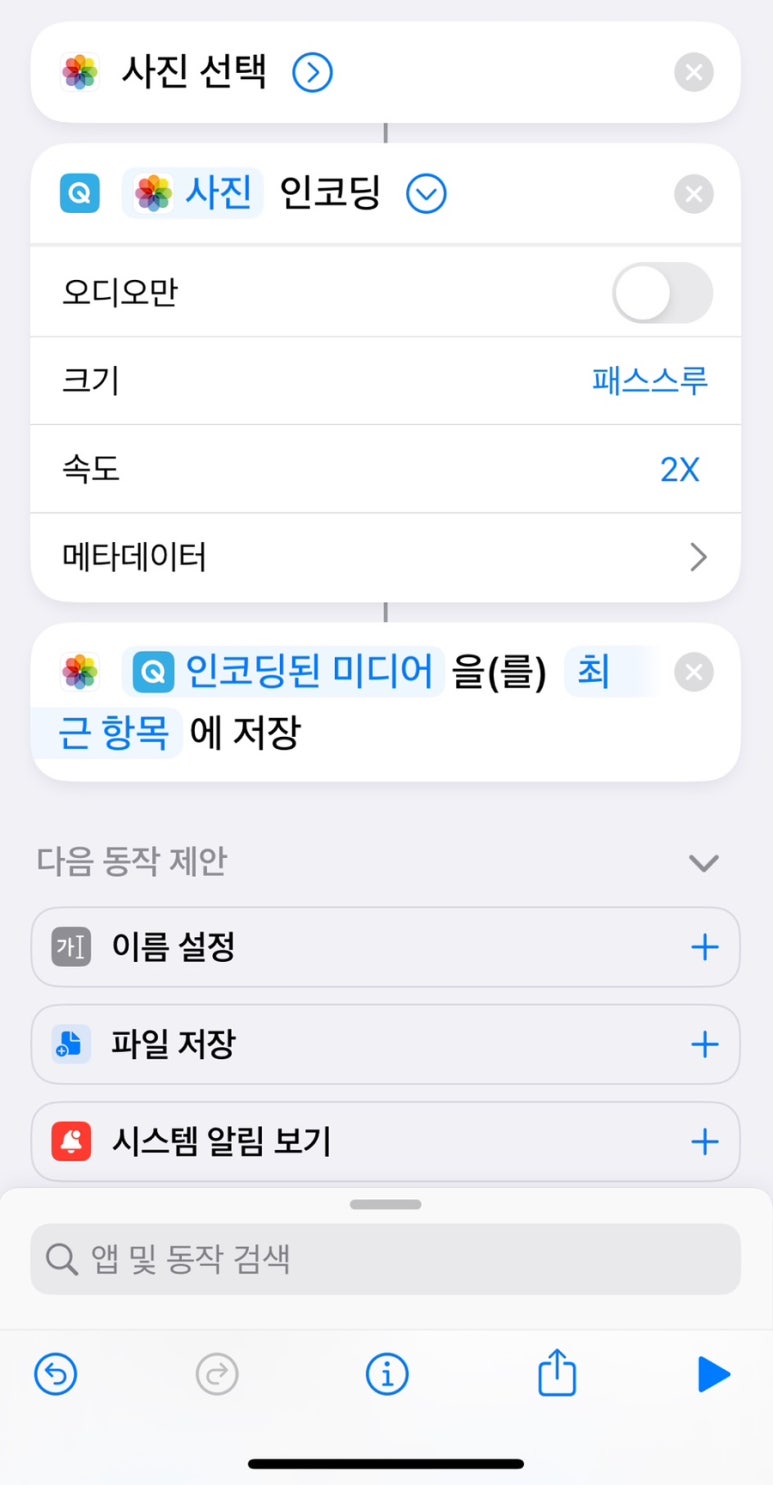Remove the 사진 선택 action
Image resolution: width=773 pixels, height=1485 pixels.
coord(694,73)
